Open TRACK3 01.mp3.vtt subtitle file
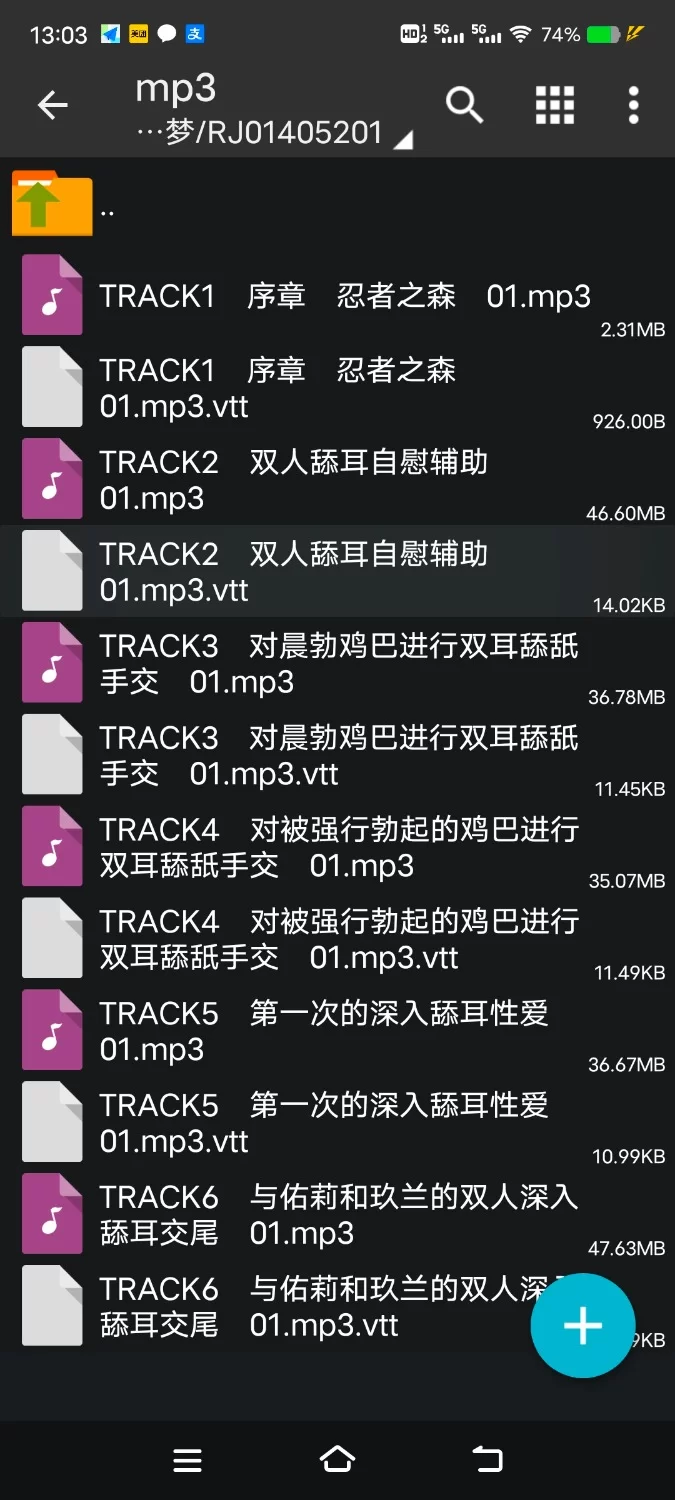The width and height of the screenshot is (675, 1500). pyautogui.click(x=300, y=756)
